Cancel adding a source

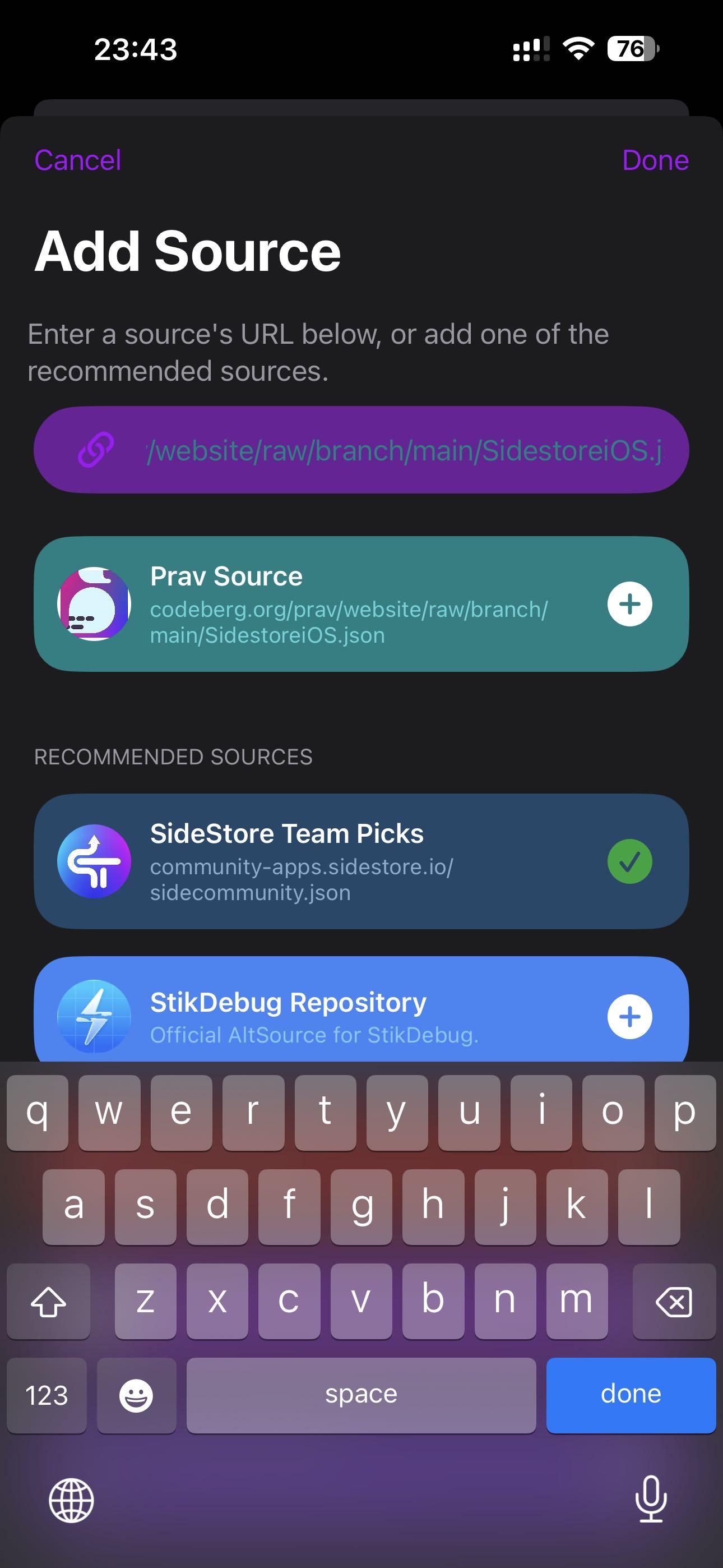77,160
